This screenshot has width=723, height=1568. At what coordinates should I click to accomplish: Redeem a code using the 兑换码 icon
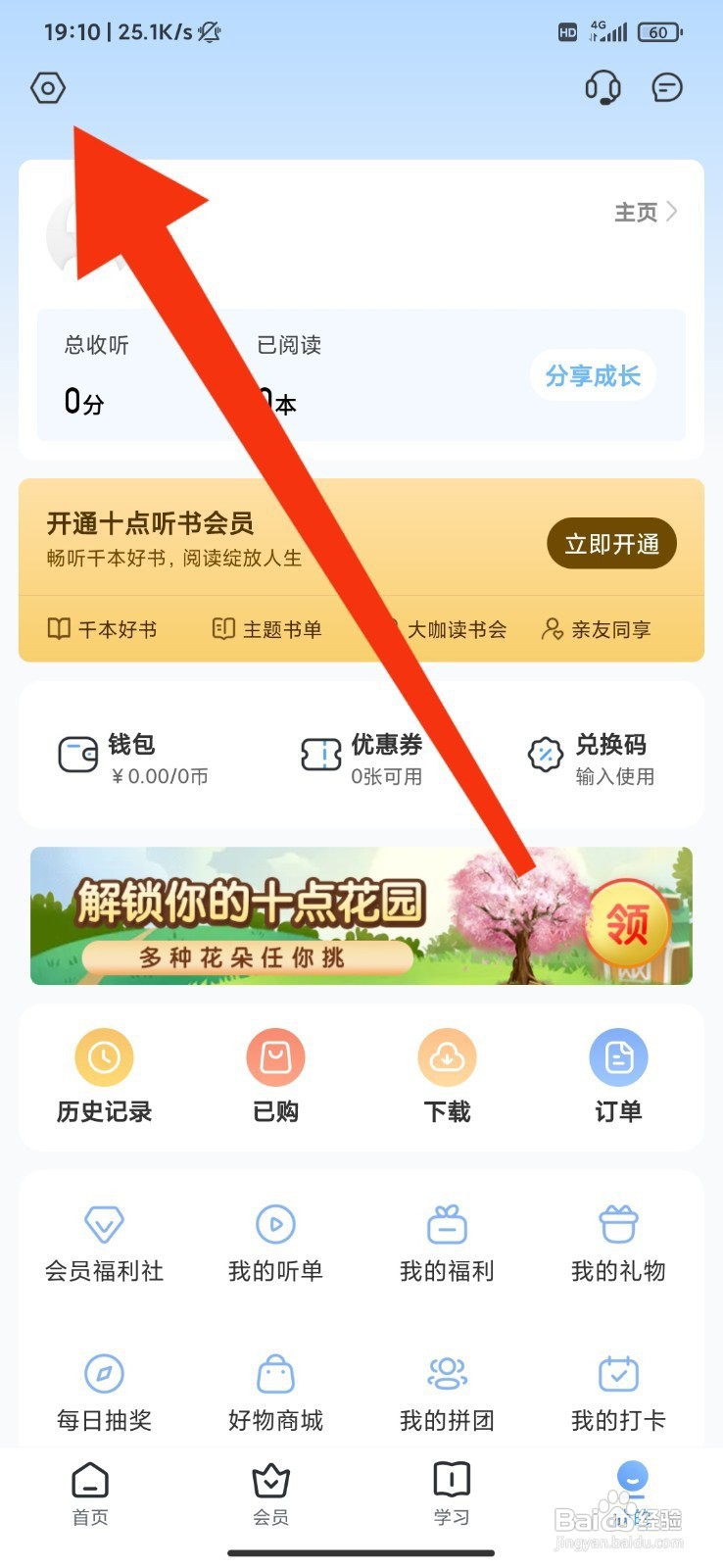[x=545, y=755]
